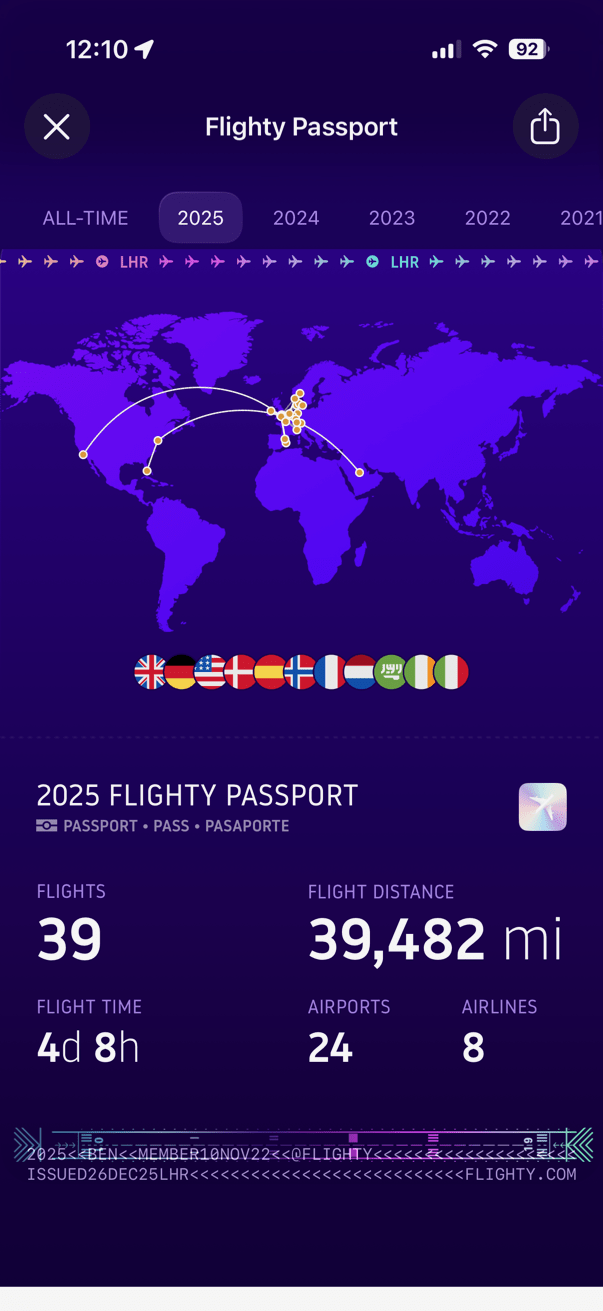
Task: Share the Flighty Passport
Action: pyautogui.click(x=545, y=127)
